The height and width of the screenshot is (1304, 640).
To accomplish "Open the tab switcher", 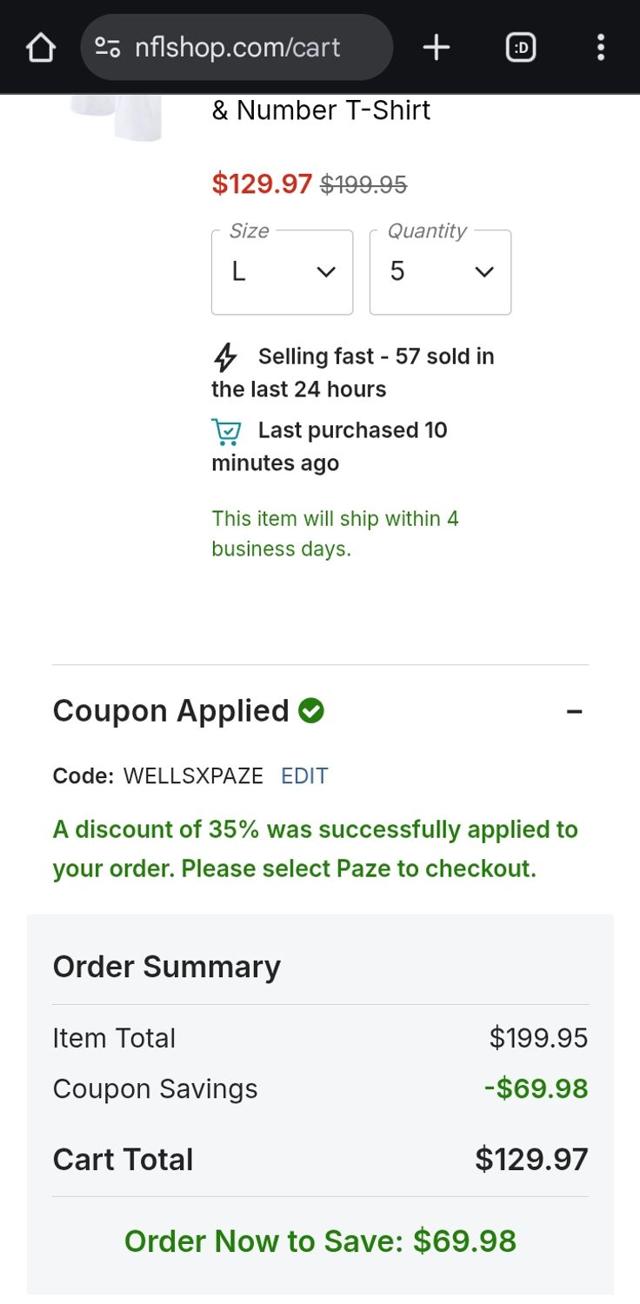I will click(x=520, y=47).
